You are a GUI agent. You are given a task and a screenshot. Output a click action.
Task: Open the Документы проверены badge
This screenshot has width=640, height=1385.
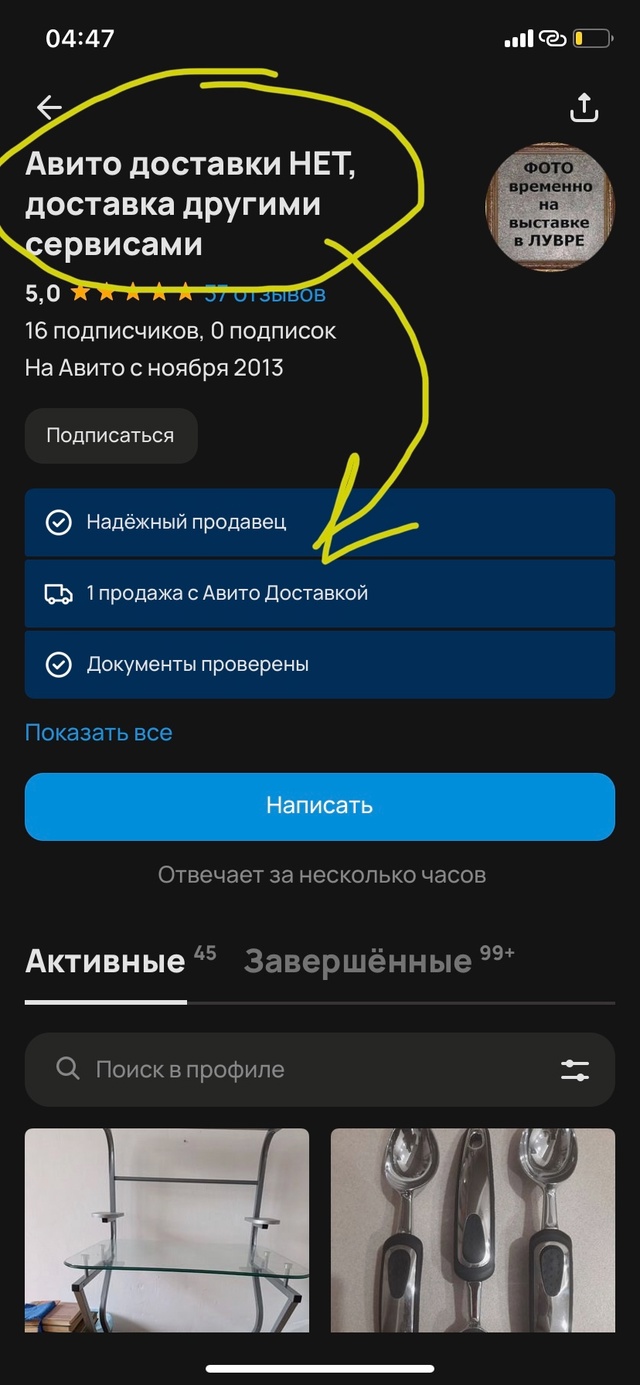[x=320, y=664]
